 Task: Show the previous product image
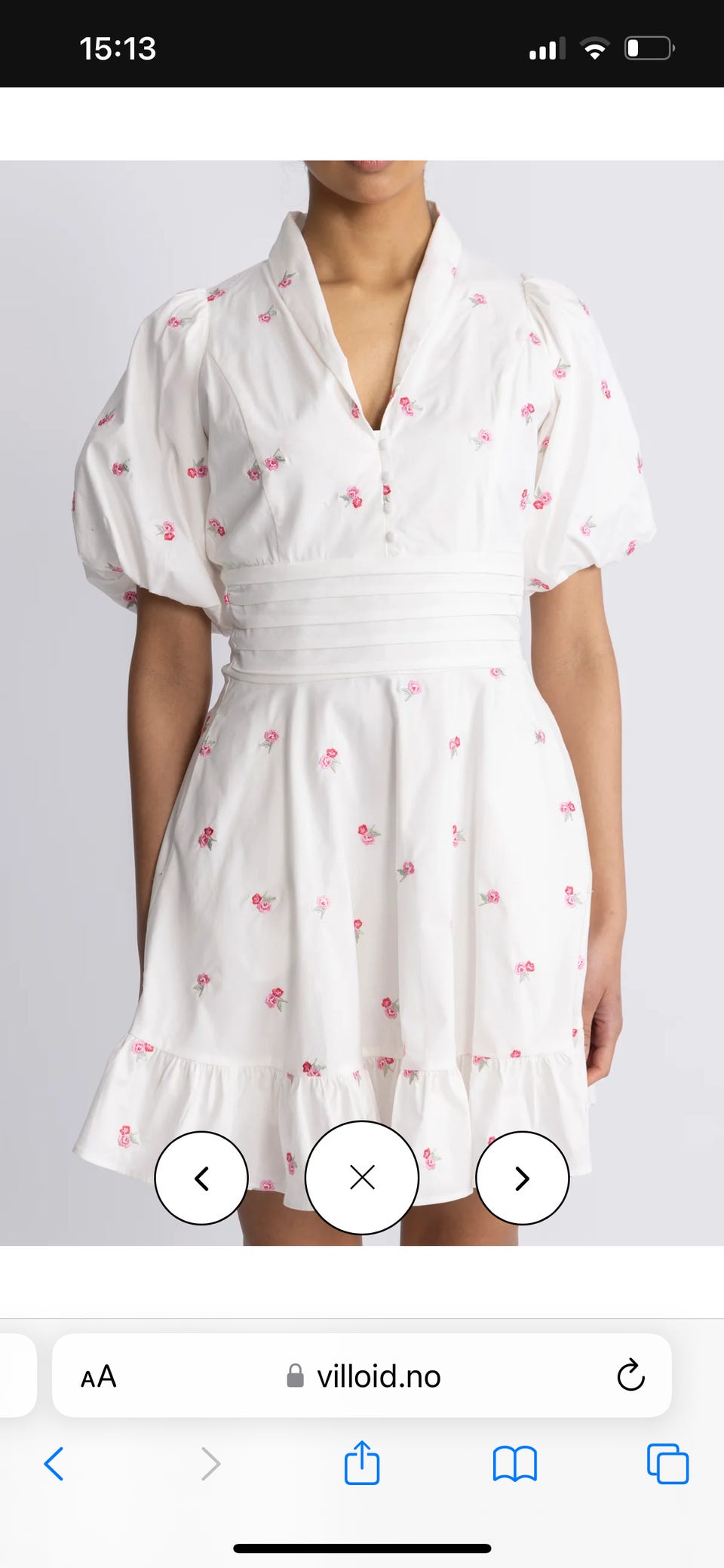pyautogui.click(x=201, y=1178)
